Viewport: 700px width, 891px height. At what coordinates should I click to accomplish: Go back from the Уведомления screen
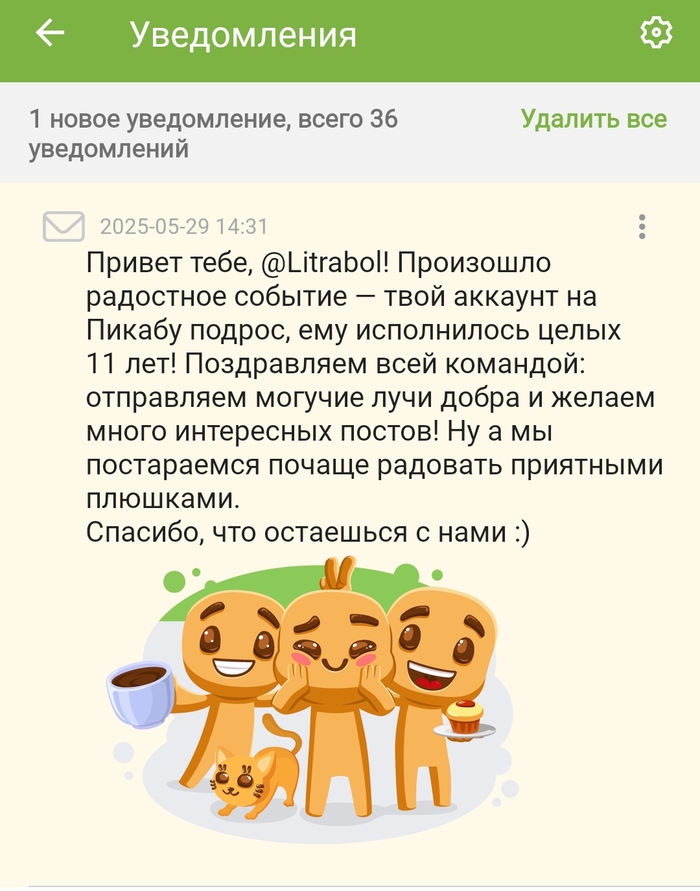50,34
